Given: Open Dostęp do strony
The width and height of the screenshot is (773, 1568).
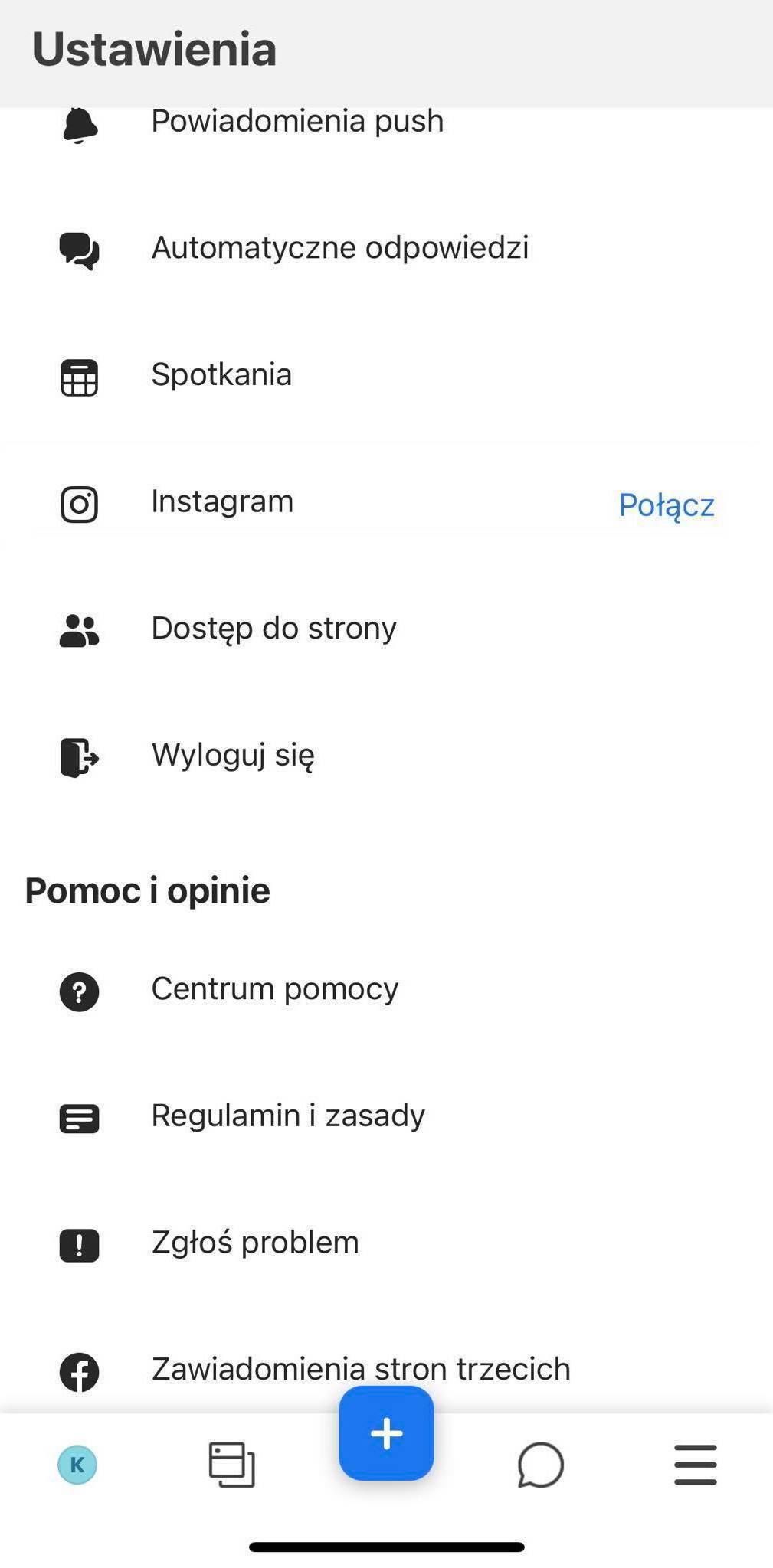Looking at the screenshot, I should [273, 629].
